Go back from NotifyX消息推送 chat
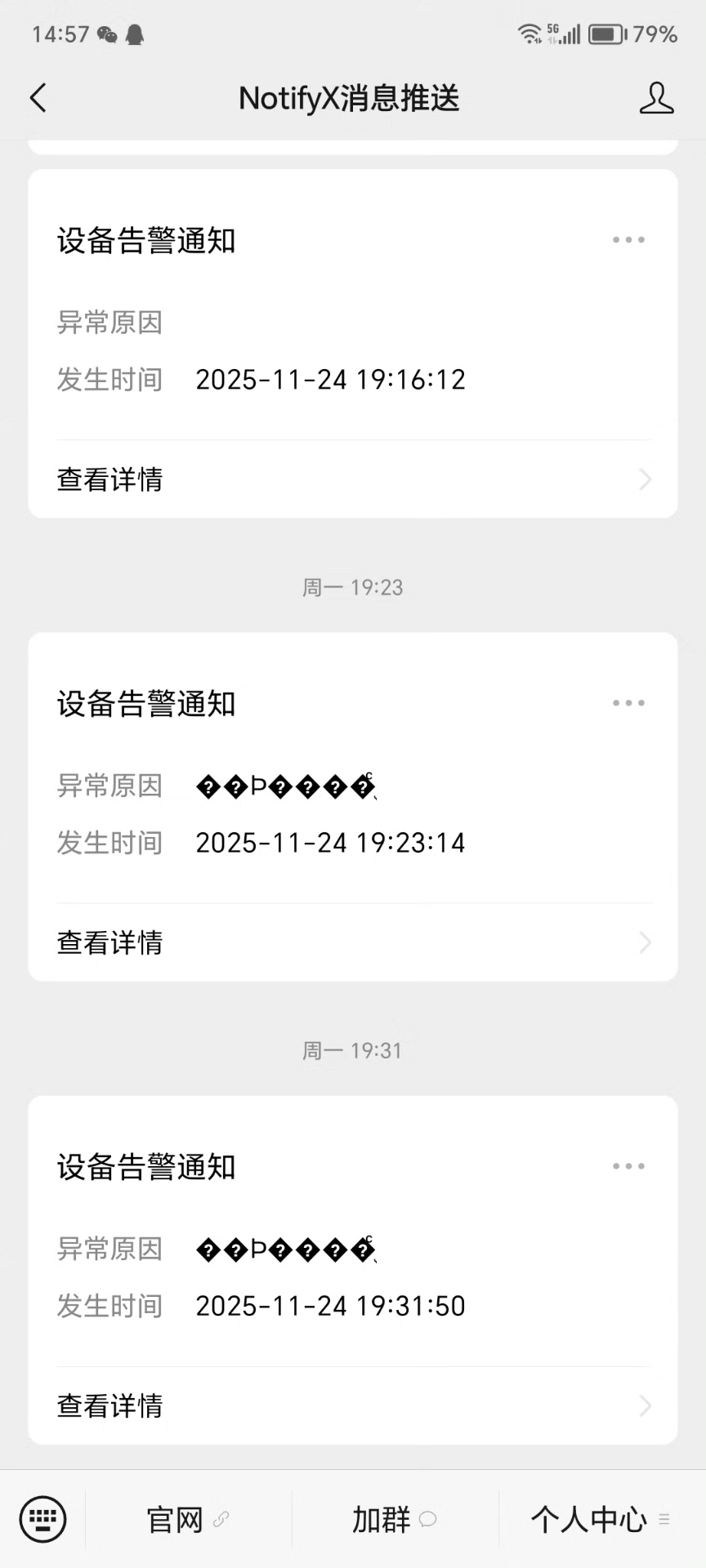706x1568 pixels. point(38,98)
